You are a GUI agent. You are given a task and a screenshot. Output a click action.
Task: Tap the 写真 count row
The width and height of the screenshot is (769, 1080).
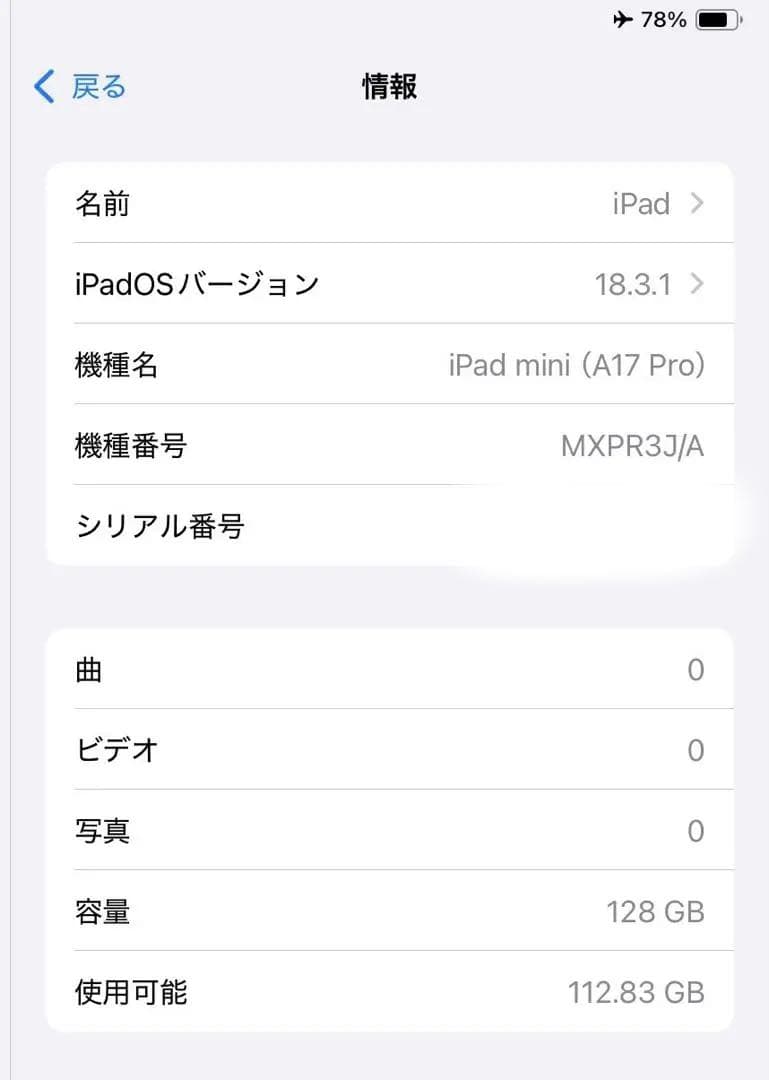[x=385, y=831]
